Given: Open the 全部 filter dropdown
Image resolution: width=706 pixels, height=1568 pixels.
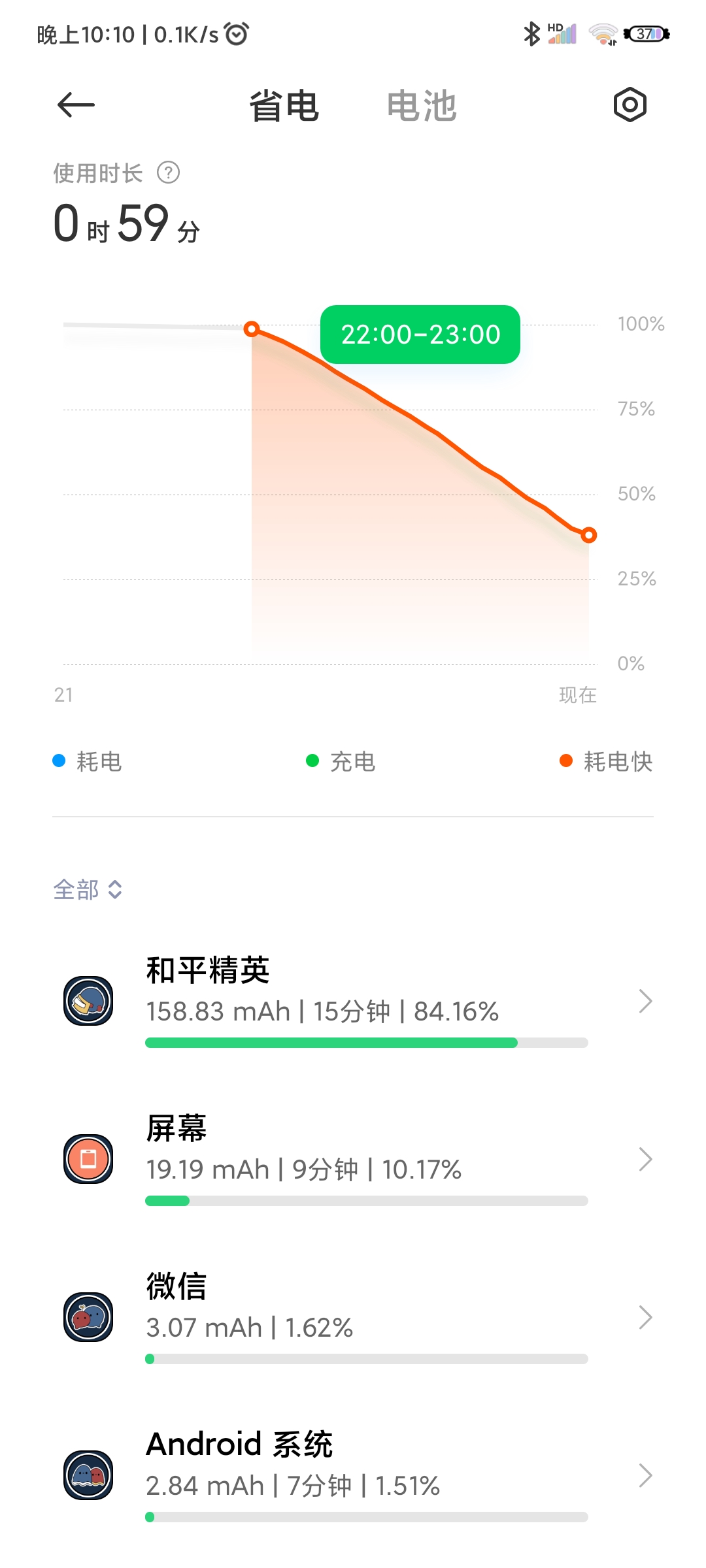Looking at the screenshot, I should click(x=88, y=889).
